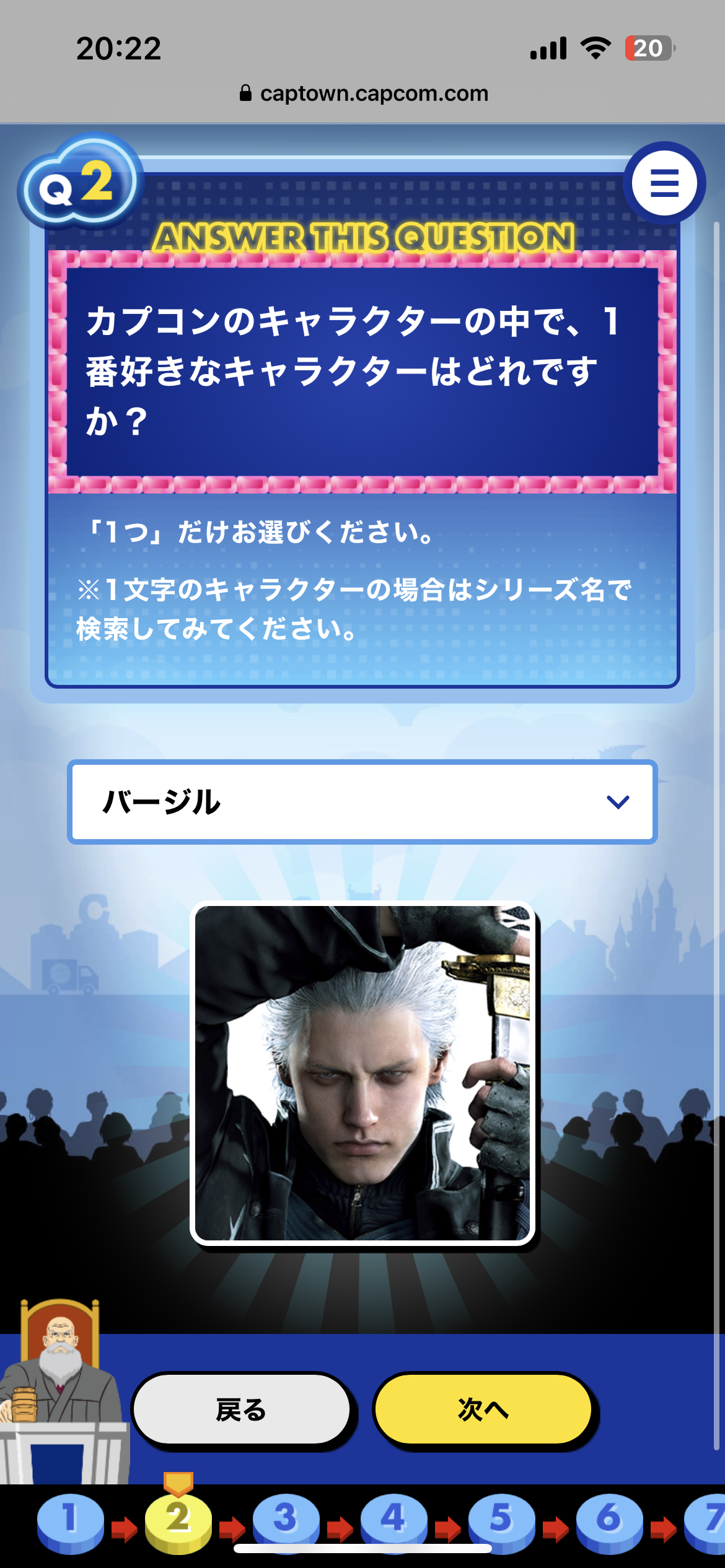Tap the captown.capcom.com address bar
The image size is (725, 1568).
(363, 94)
